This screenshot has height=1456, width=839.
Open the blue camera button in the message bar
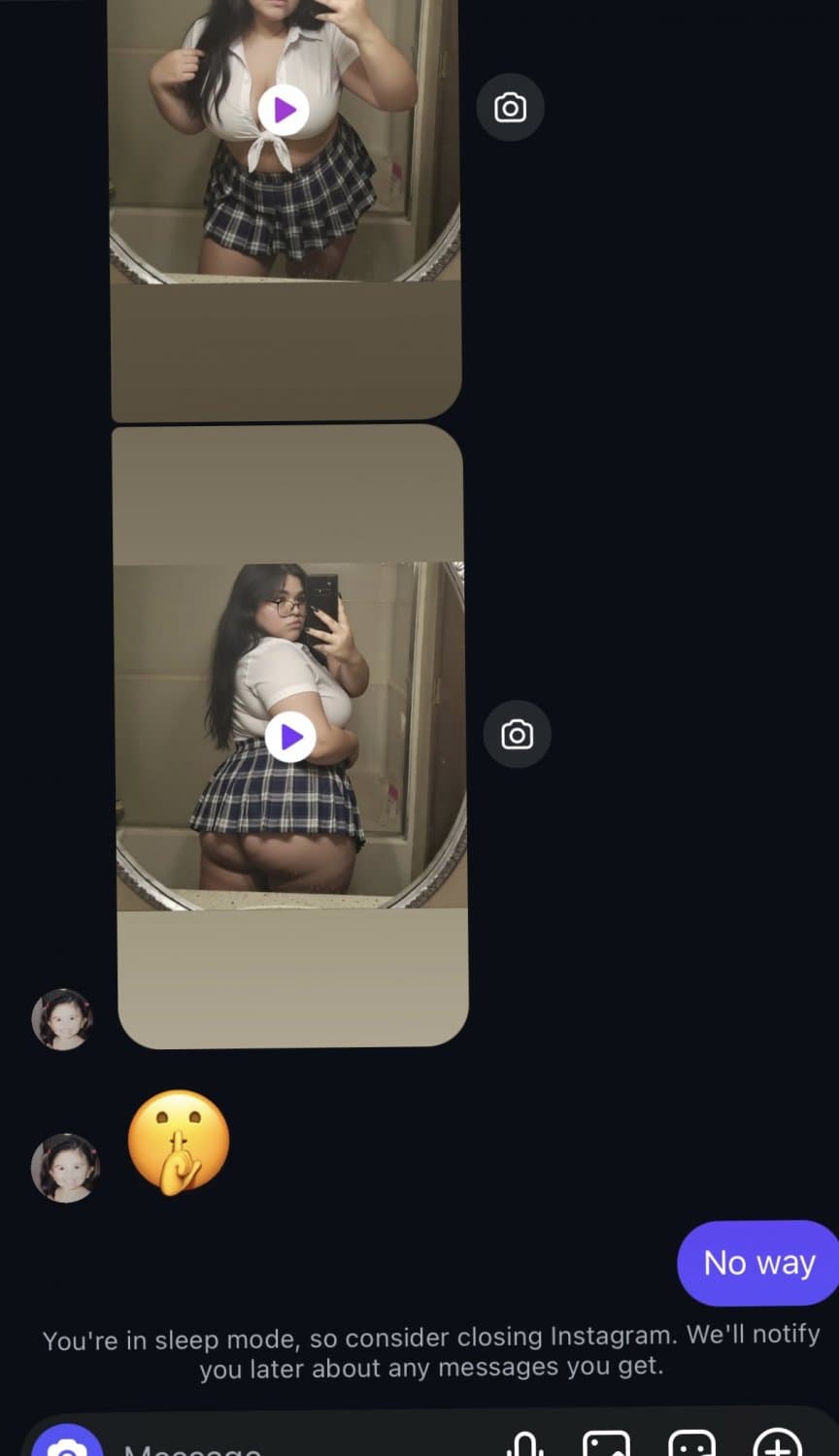[66, 1445]
